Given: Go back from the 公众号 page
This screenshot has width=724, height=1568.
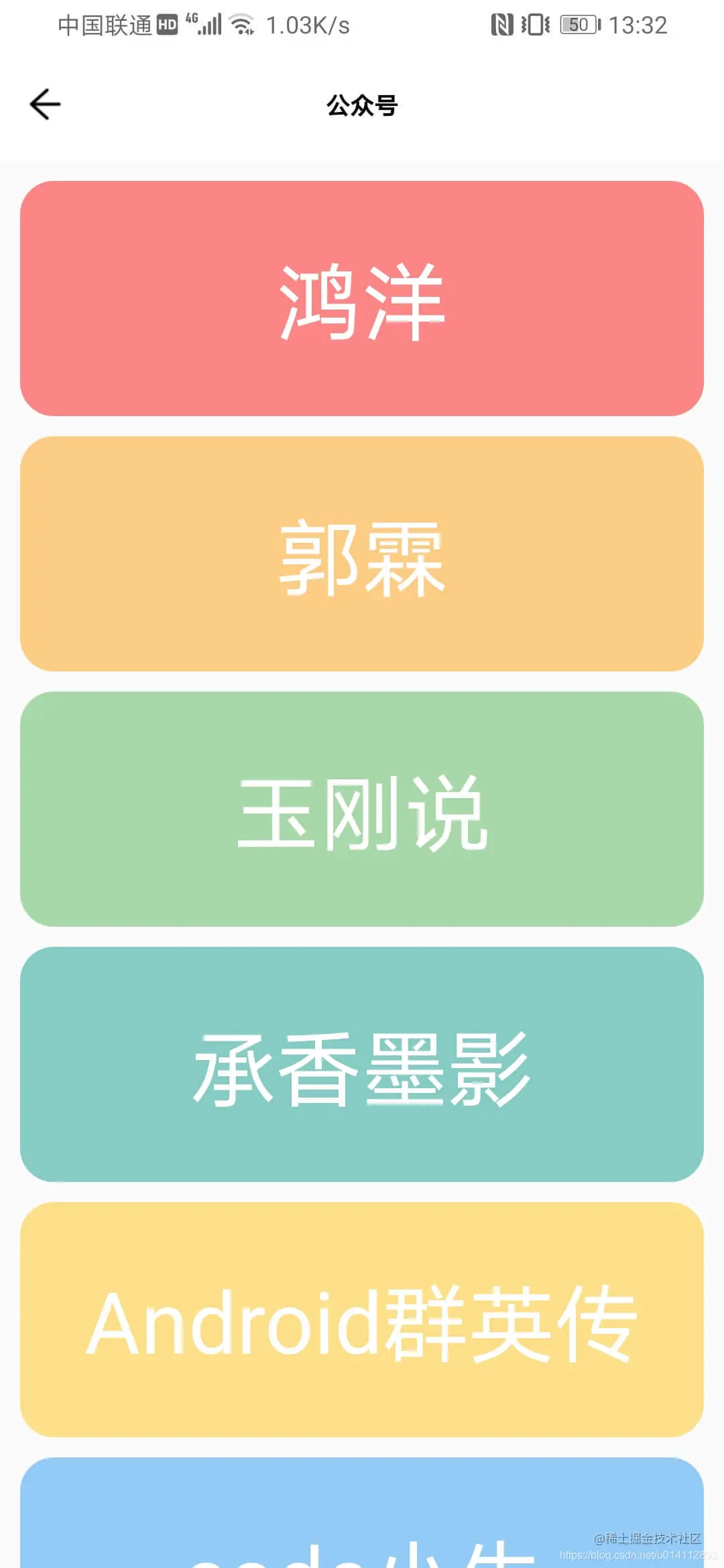Looking at the screenshot, I should [x=45, y=105].
